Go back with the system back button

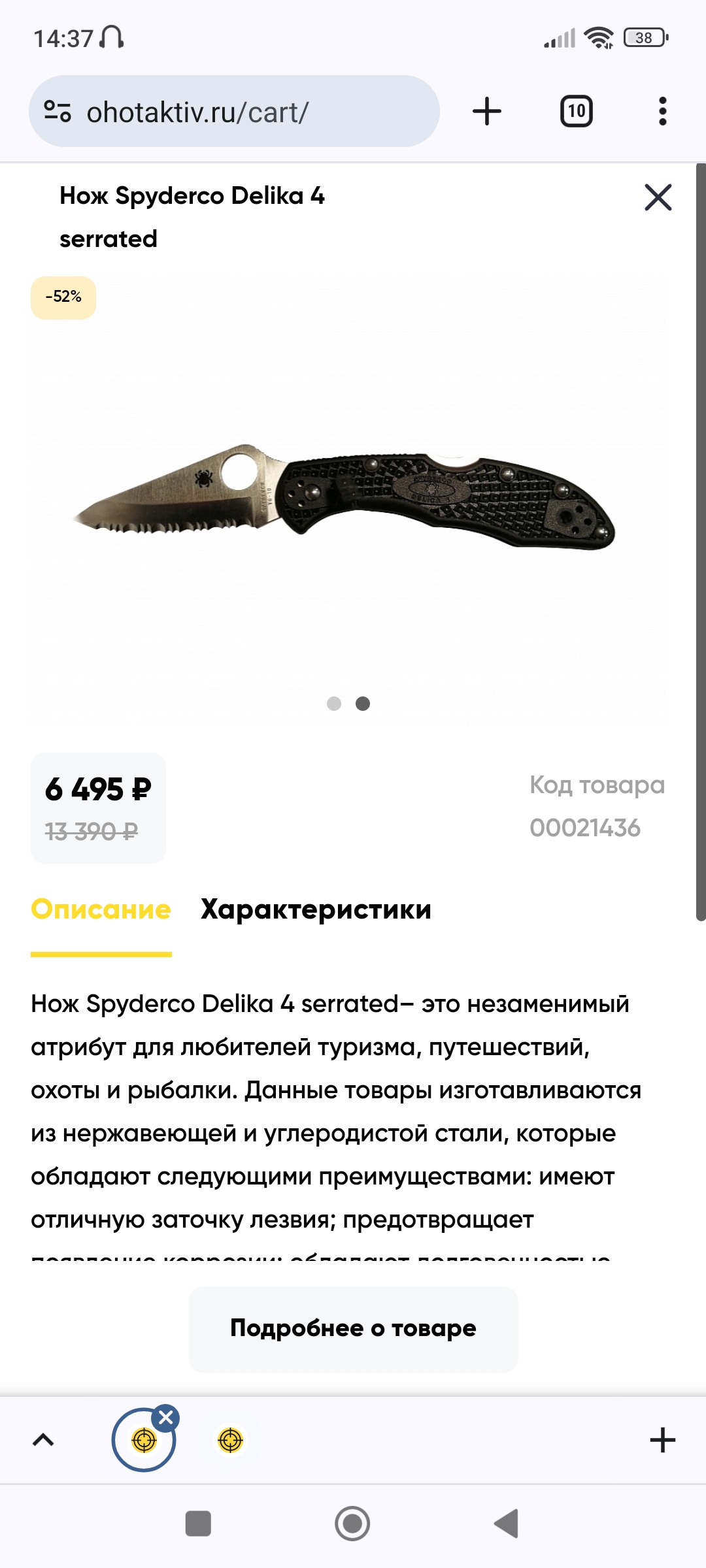pos(506,1524)
